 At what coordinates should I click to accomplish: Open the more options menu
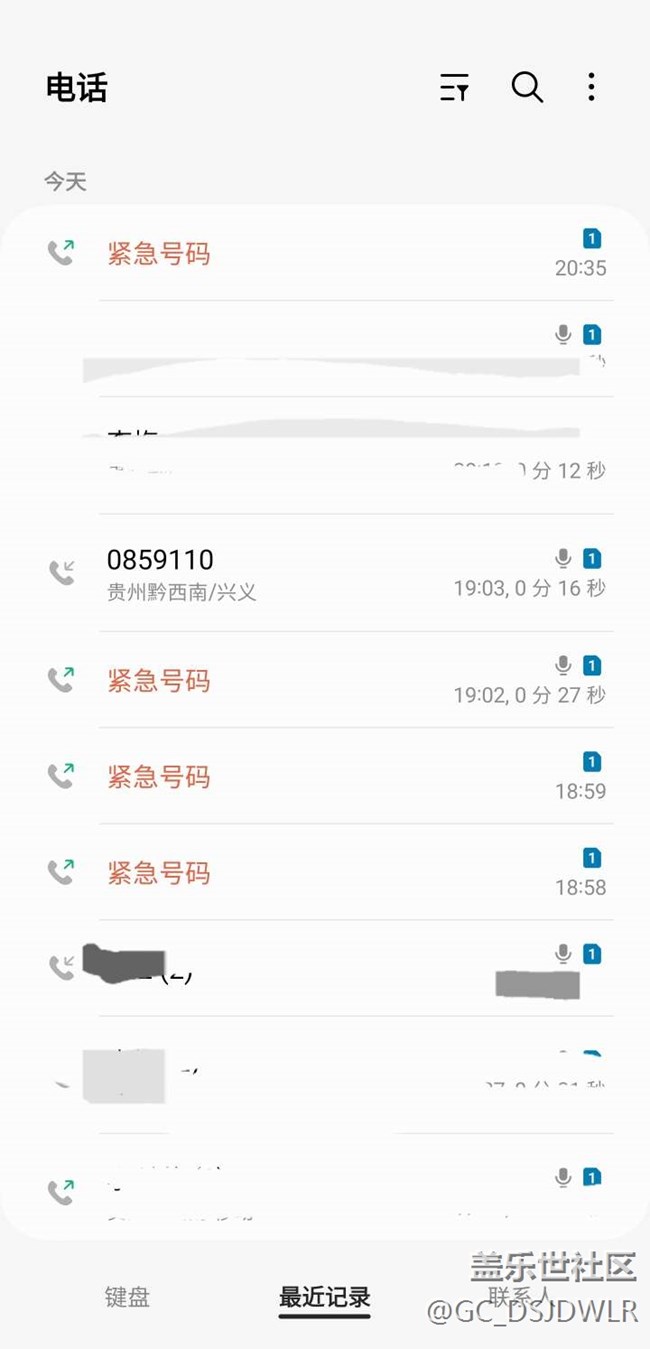(591, 88)
